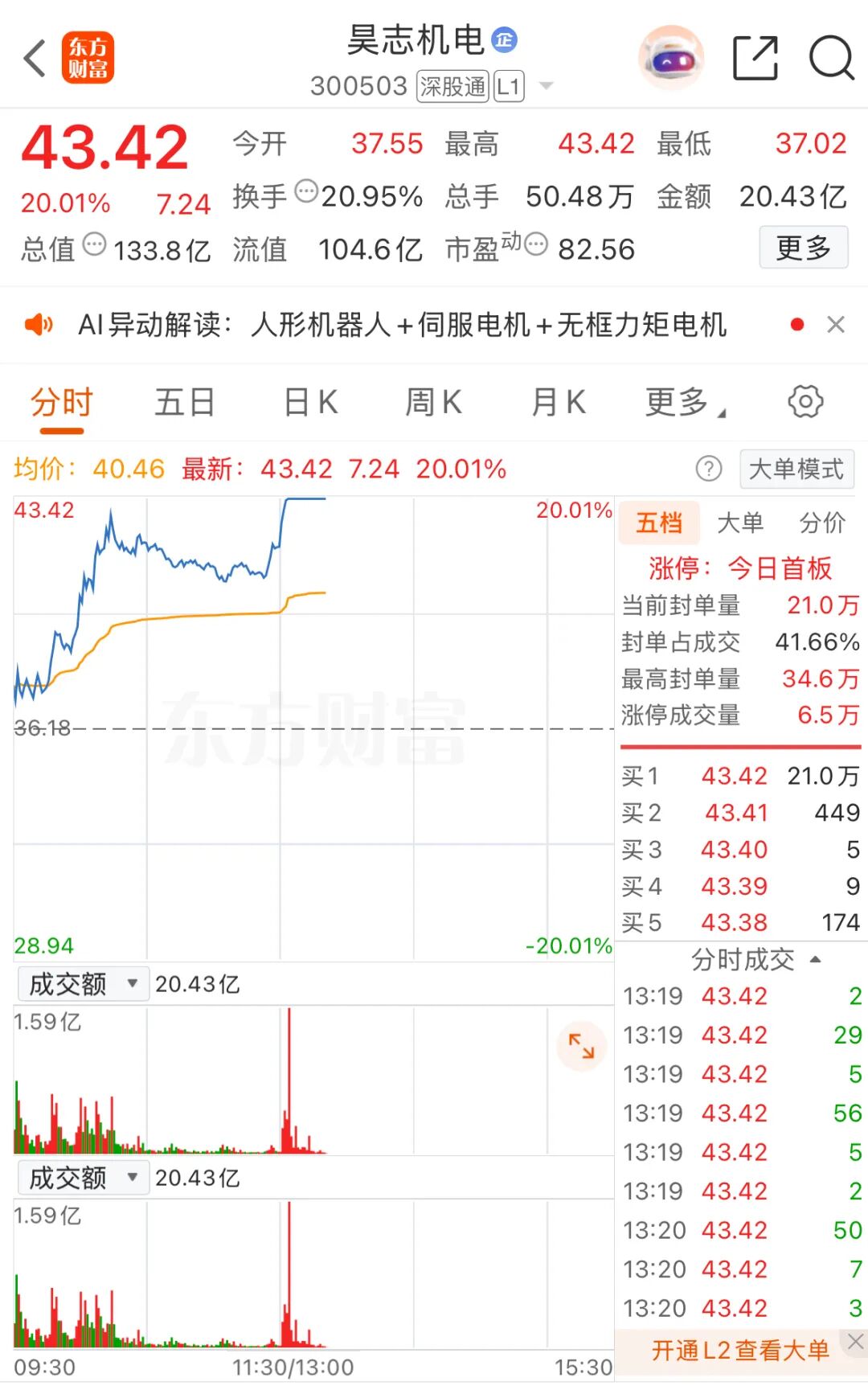Open chart settings gear

805,402
